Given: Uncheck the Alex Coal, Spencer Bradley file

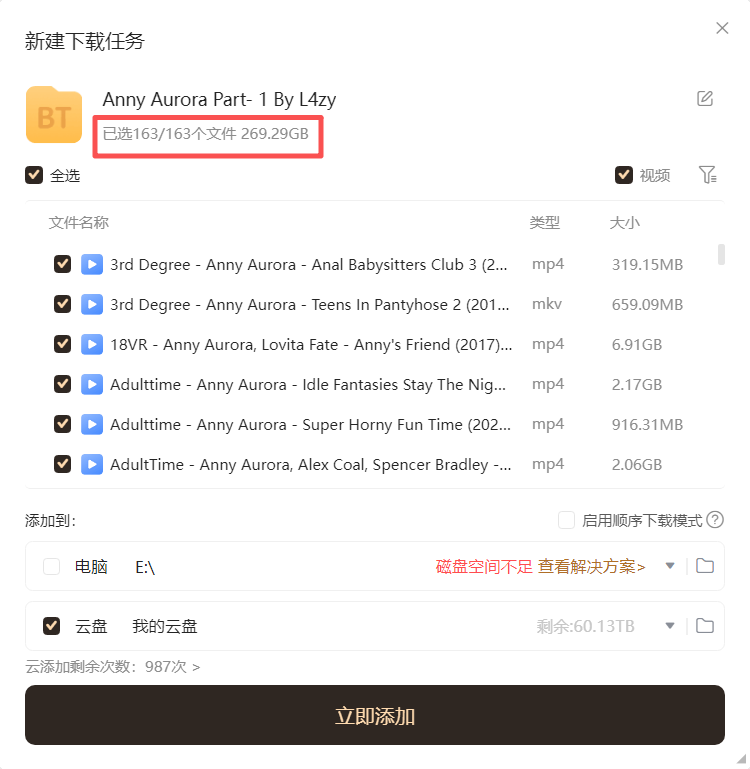Looking at the screenshot, I should 62,464.
